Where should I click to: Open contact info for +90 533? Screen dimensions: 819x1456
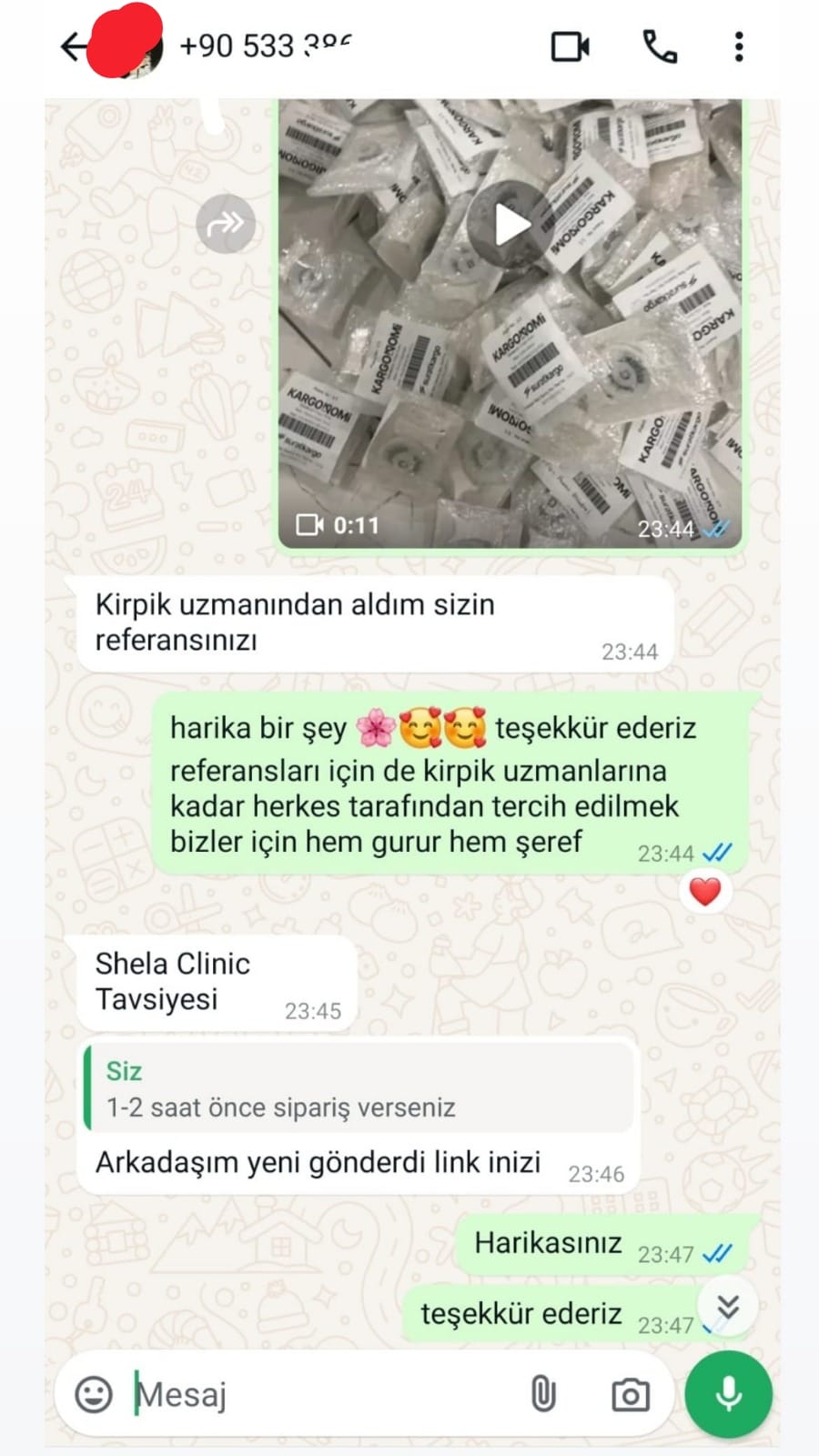[x=264, y=46]
